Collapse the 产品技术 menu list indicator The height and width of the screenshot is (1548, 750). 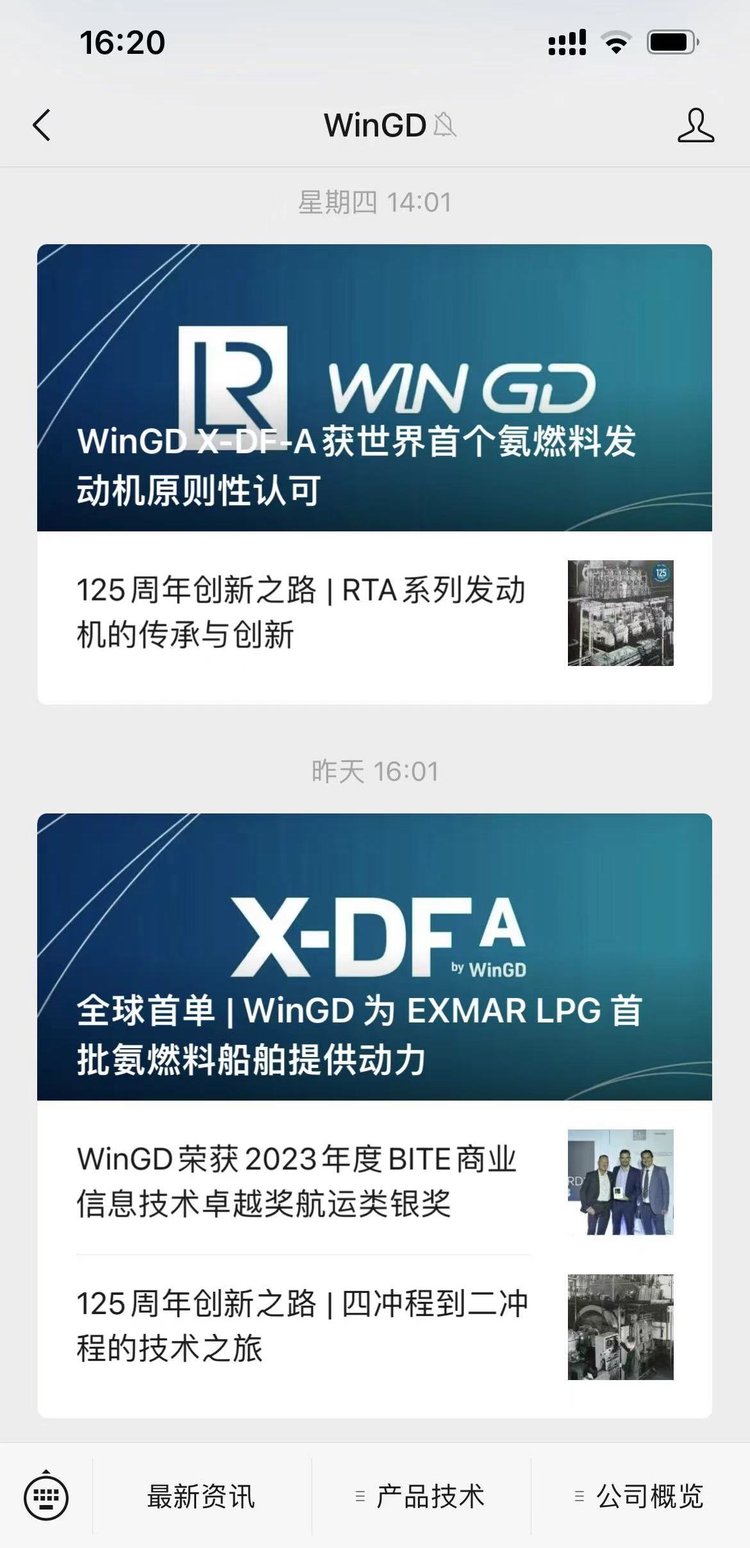click(x=362, y=1497)
